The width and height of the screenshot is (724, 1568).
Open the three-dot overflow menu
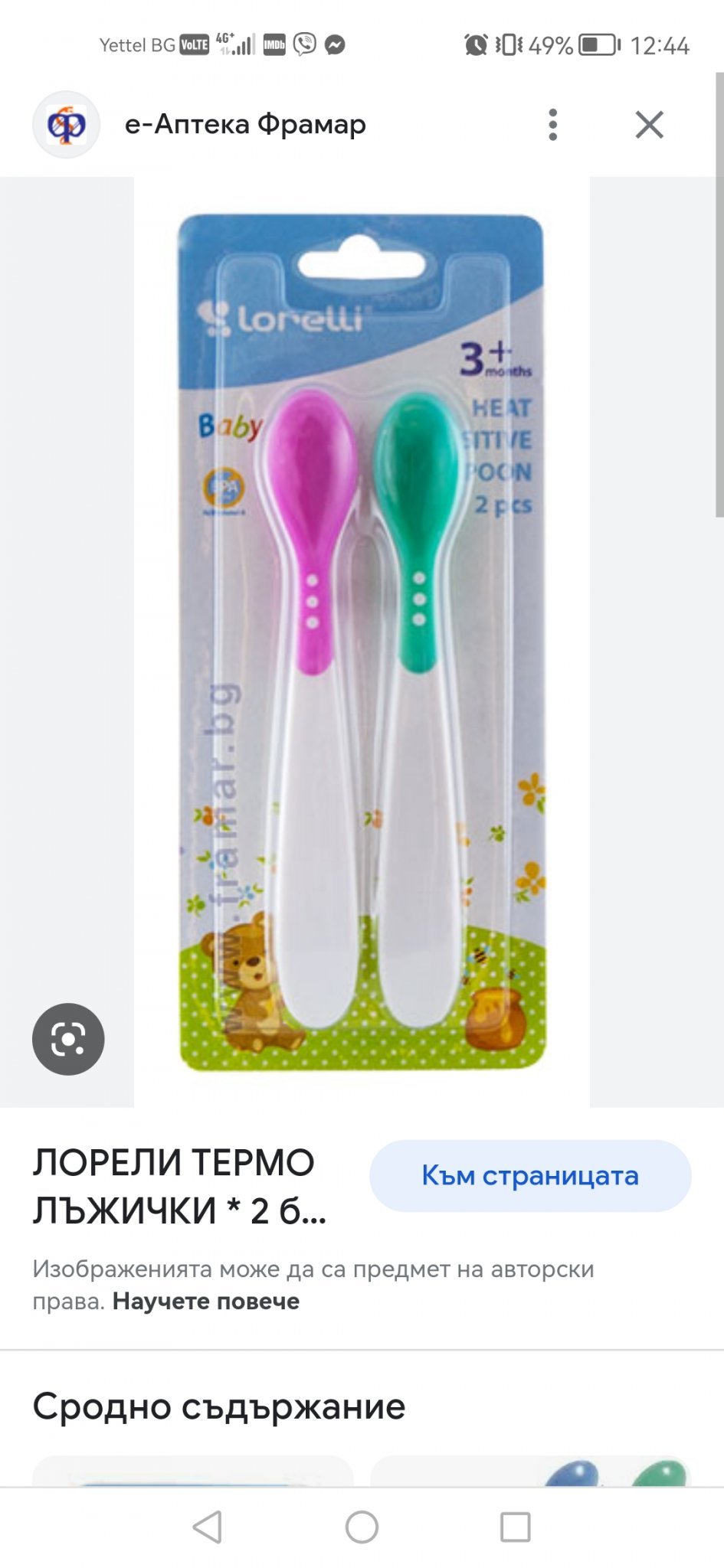[552, 124]
